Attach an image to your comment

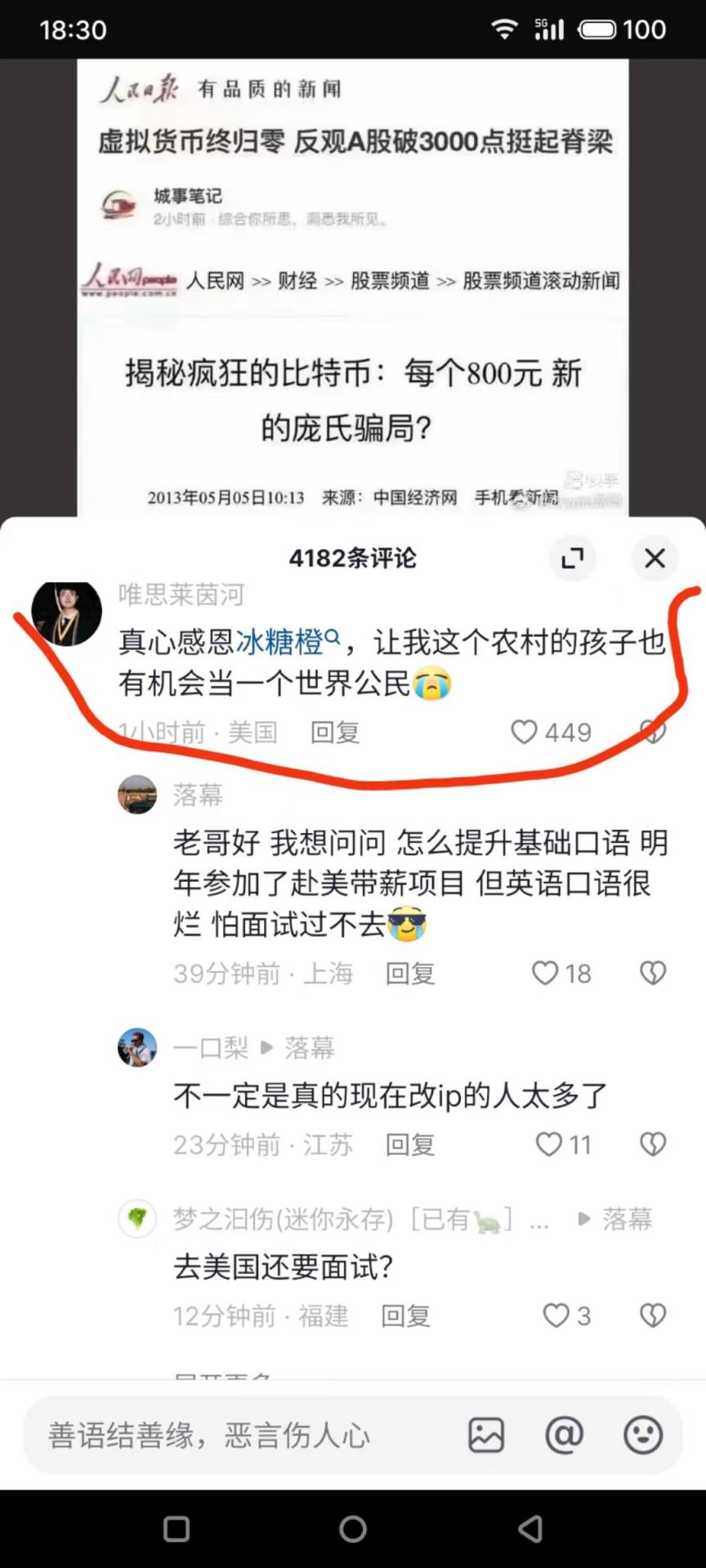pyautogui.click(x=486, y=1435)
